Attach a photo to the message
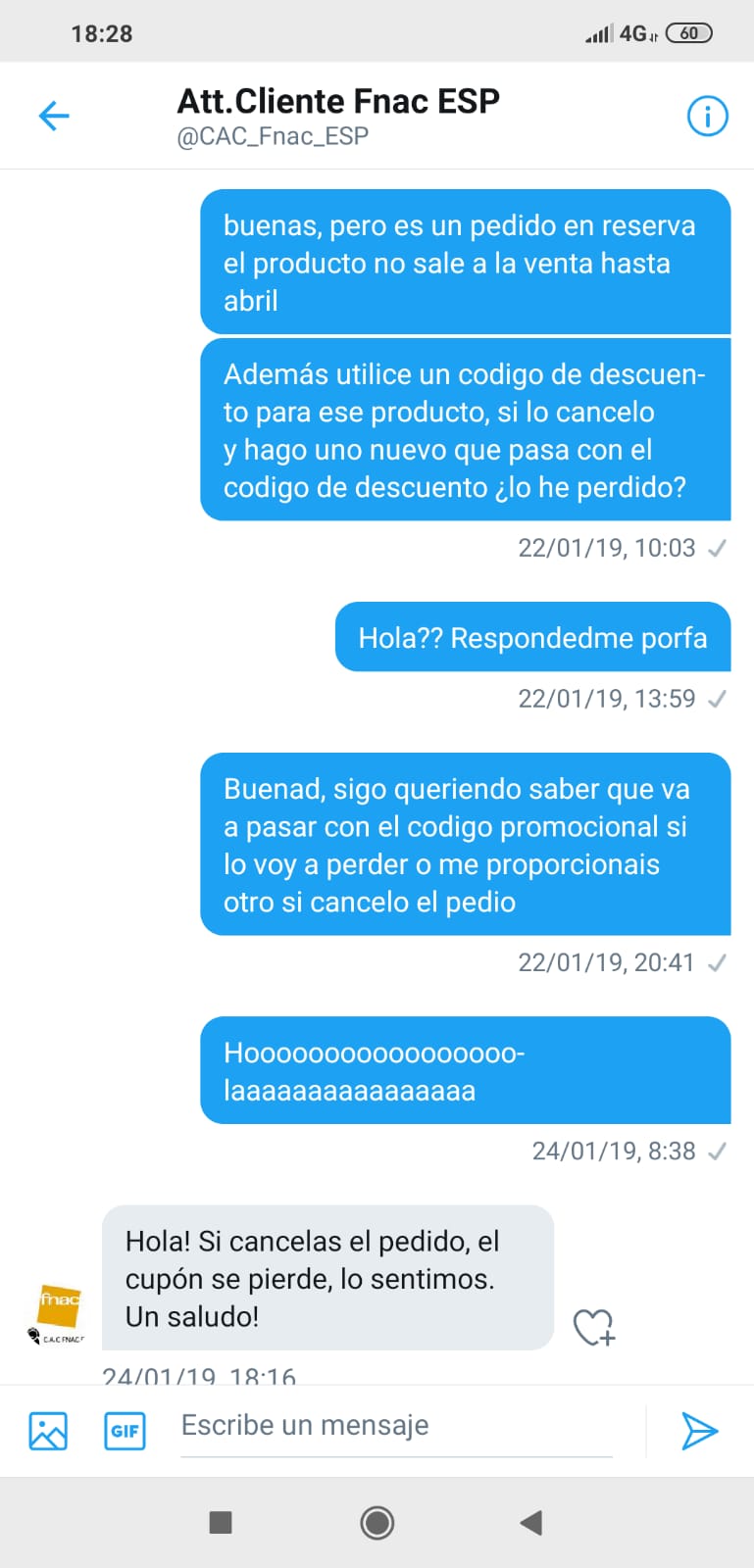This screenshot has height=1568, width=754. (x=48, y=1431)
